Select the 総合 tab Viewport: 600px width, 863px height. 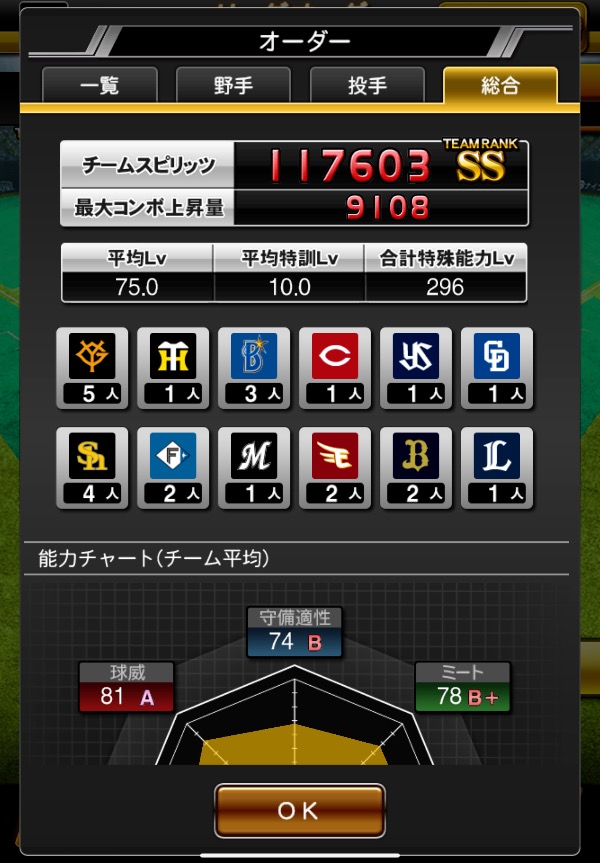(500, 85)
